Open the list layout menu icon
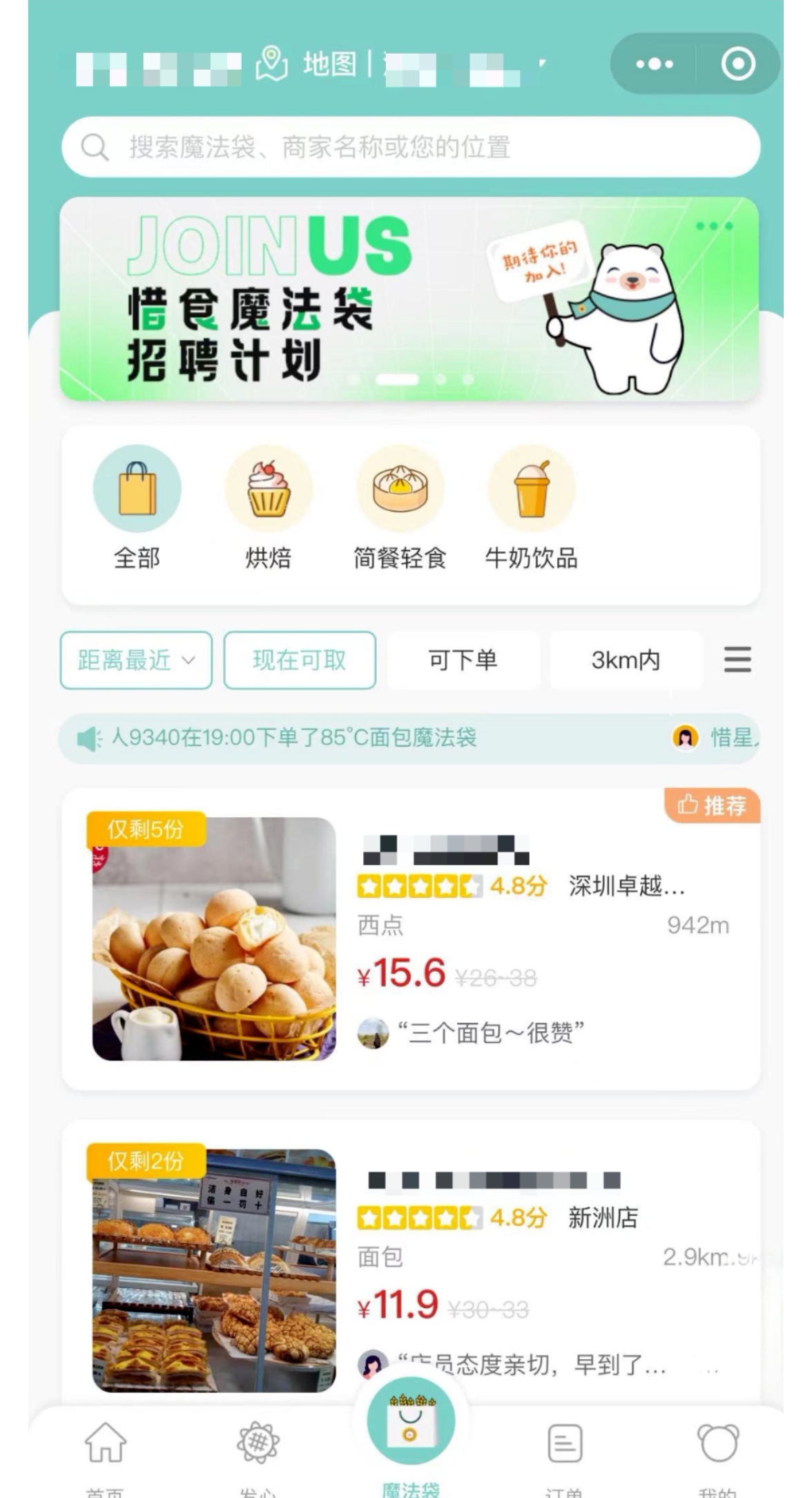This screenshot has width=812, height=1498. (x=737, y=660)
